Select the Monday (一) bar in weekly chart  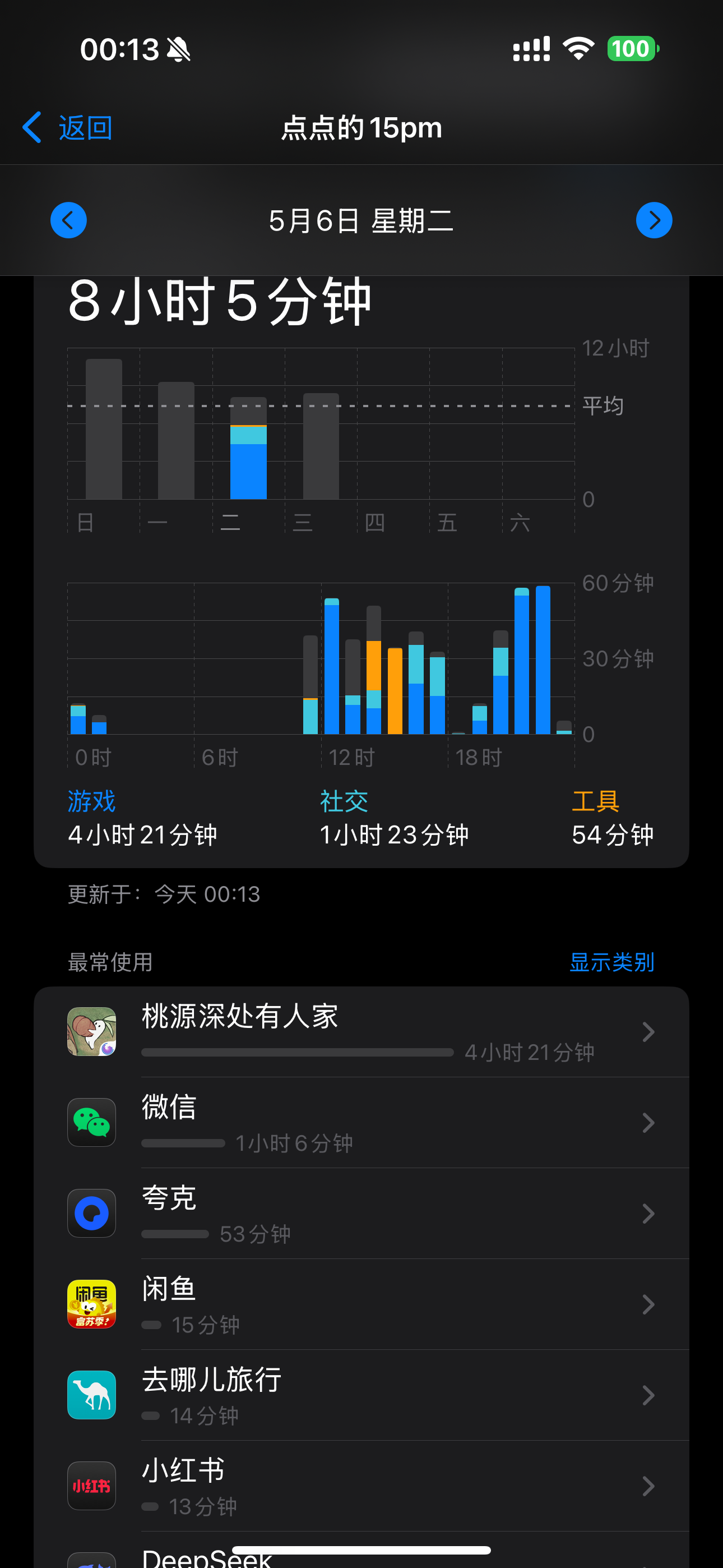click(176, 441)
